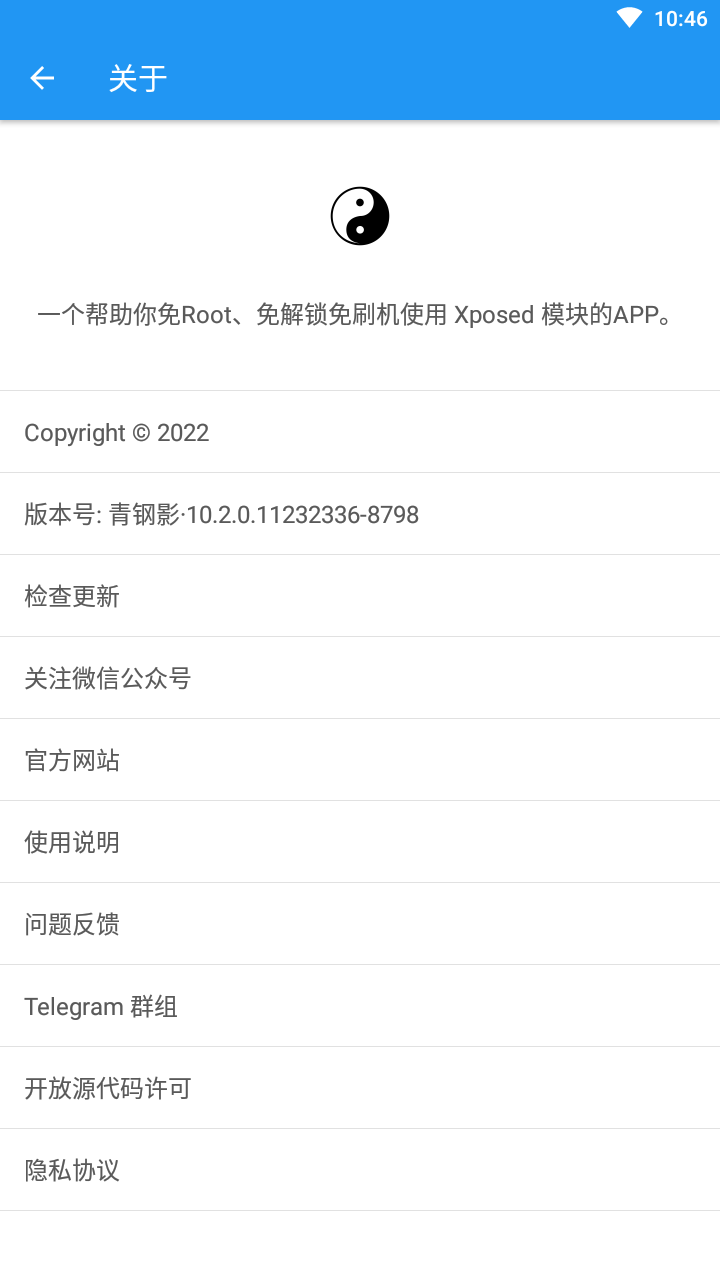Select 问题反馈 to send feedback
Image resolution: width=720 pixels, height=1280 pixels.
(x=360, y=924)
